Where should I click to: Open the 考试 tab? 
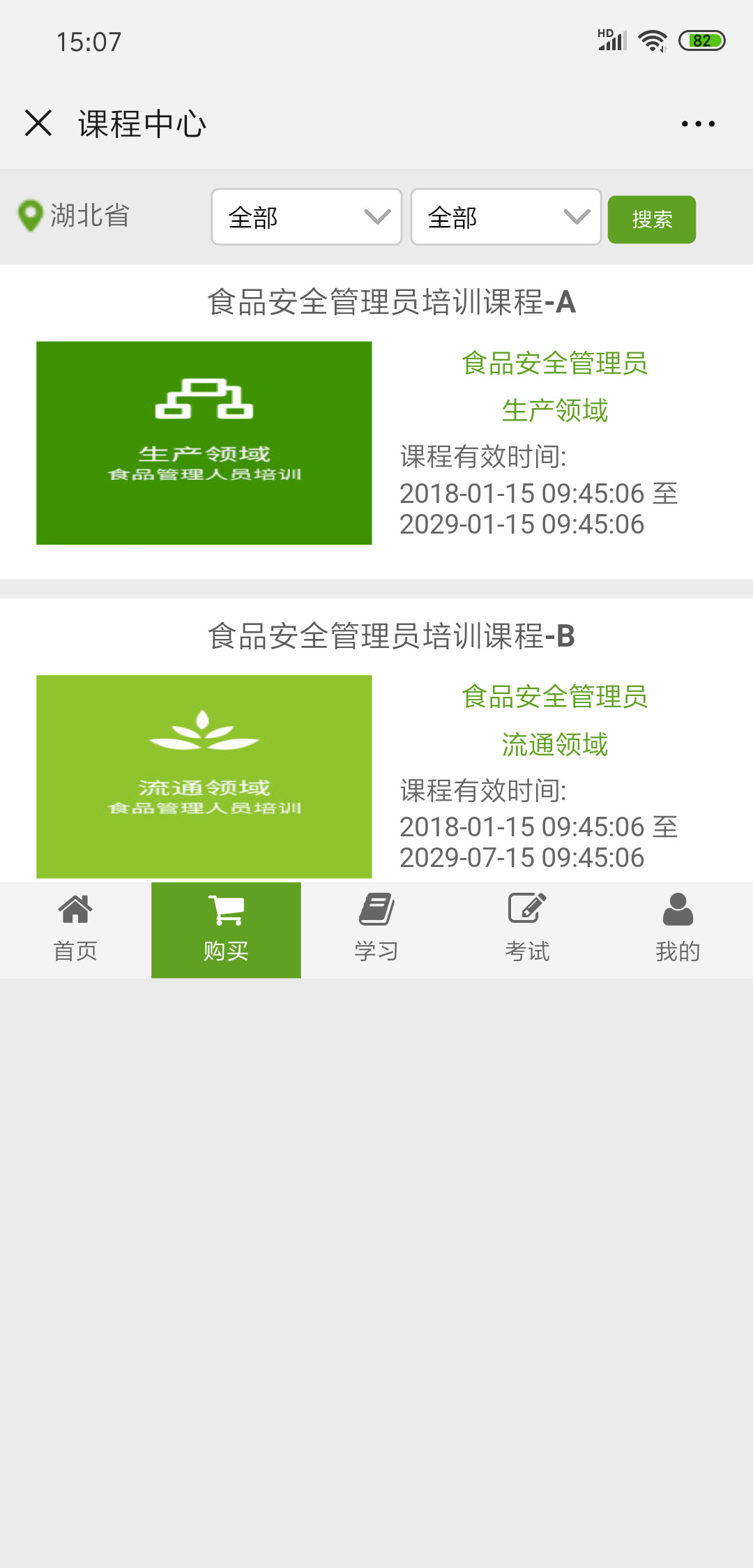click(x=527, y=930)
